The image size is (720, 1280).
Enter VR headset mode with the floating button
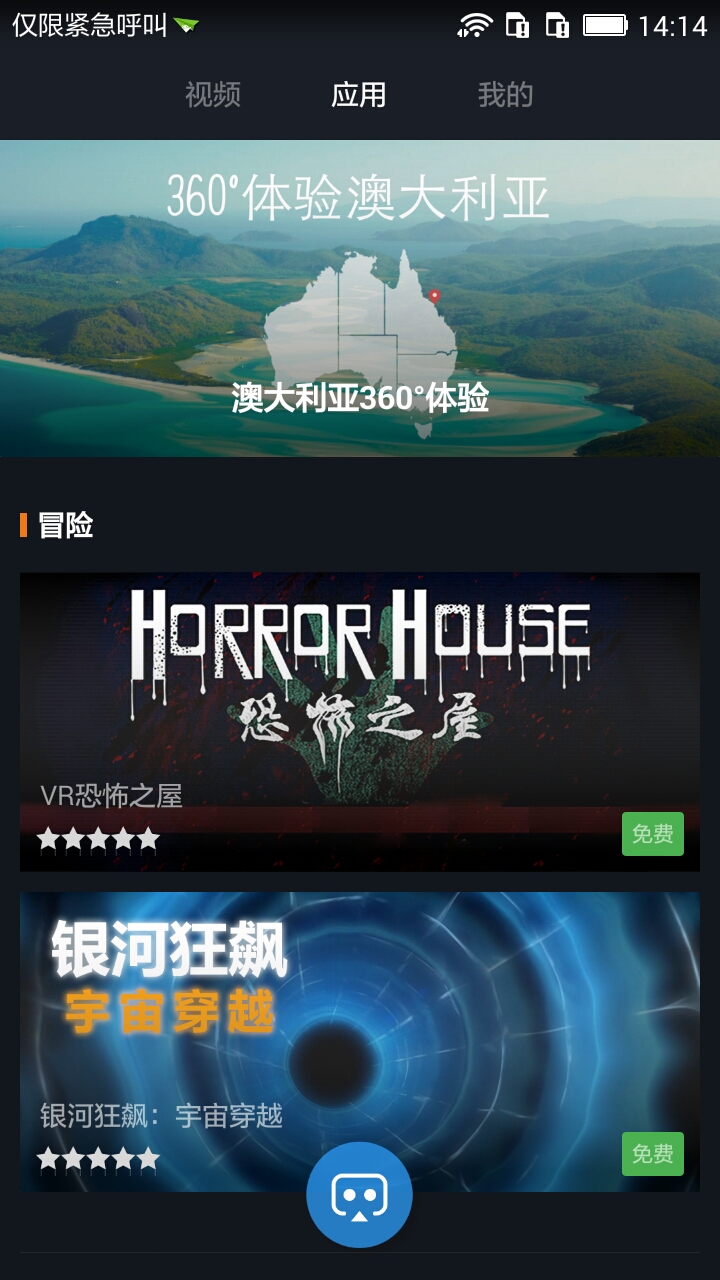[x=359, y=1195]
